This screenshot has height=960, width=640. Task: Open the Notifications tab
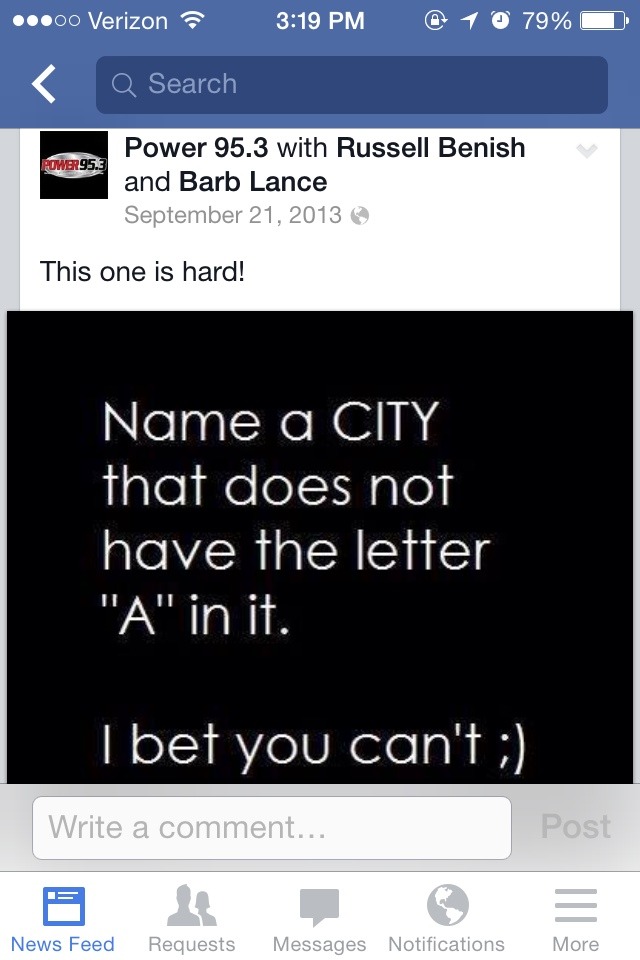(x=447, y=920)
